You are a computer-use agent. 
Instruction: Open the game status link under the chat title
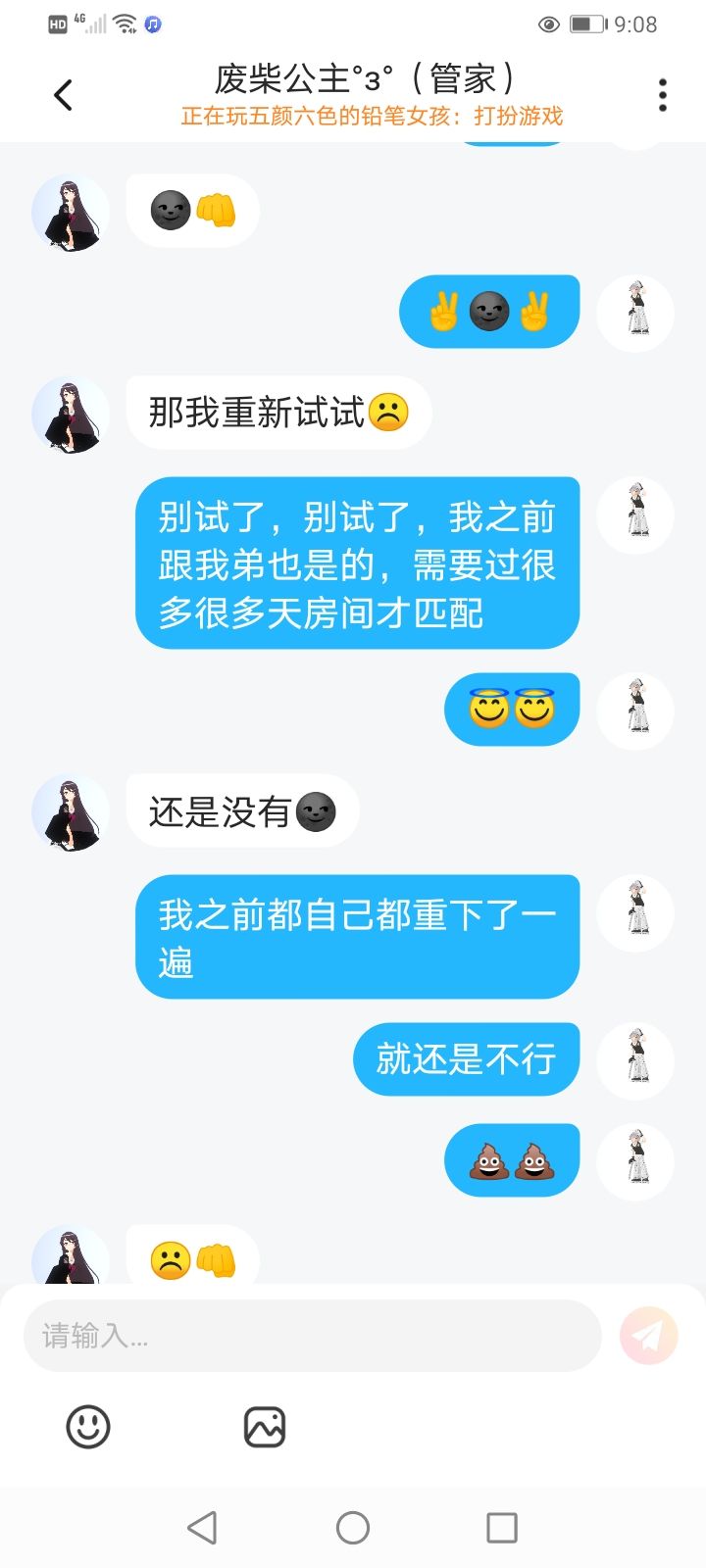pyautogui.click(x=372, y=117)
